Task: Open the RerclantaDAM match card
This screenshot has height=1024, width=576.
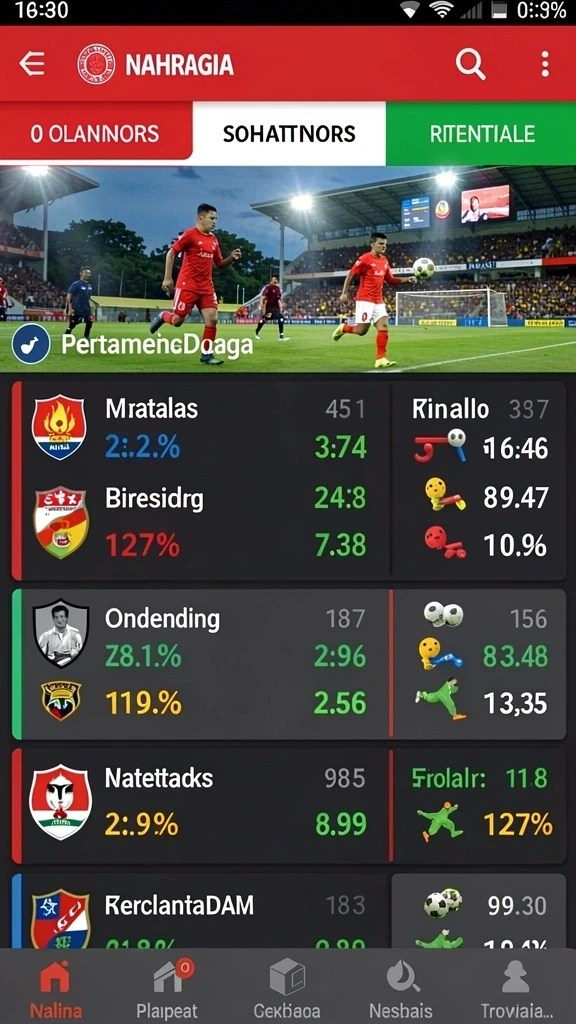Action: click(x=201, y=911)
